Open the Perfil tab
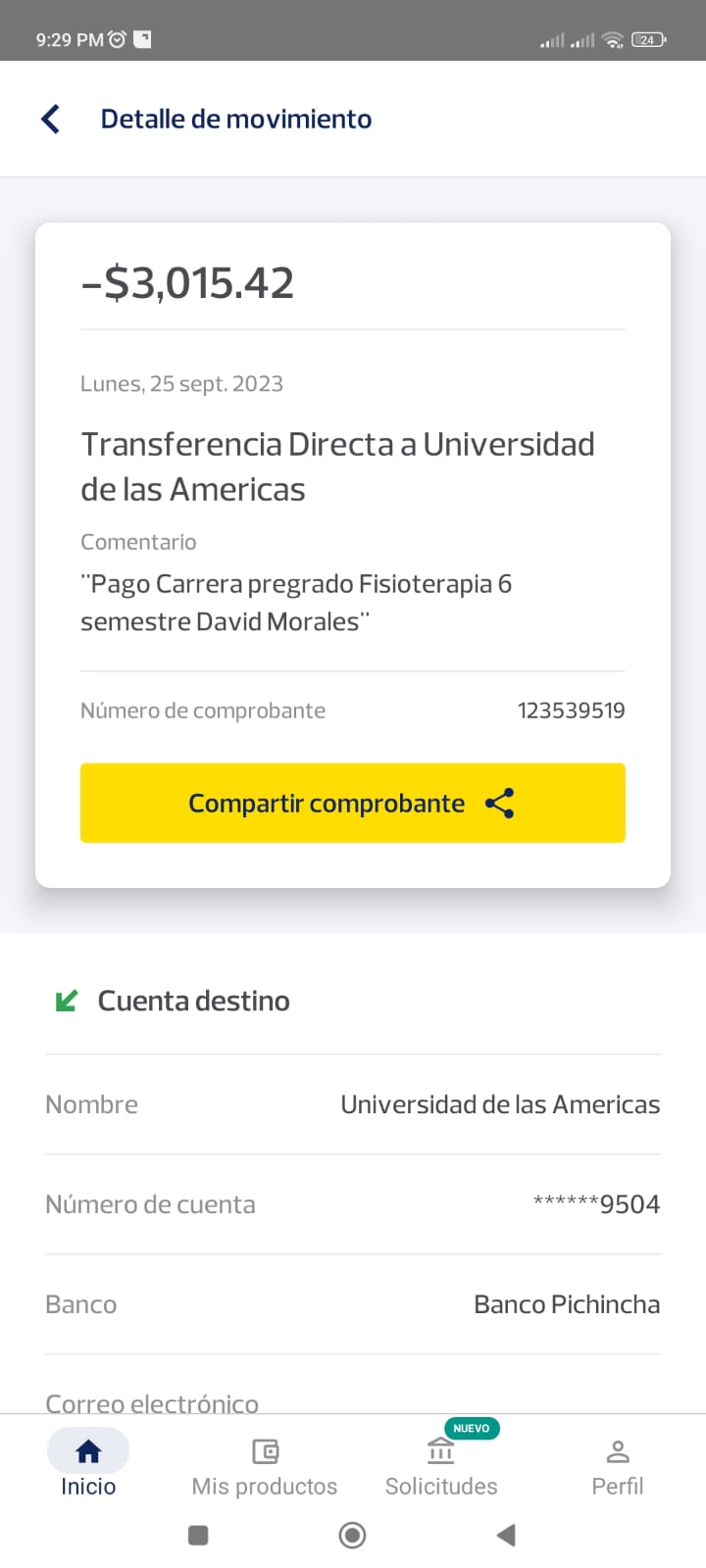Image resolution: width=706 pixels, height=1568 pixels. point(618,1464)
